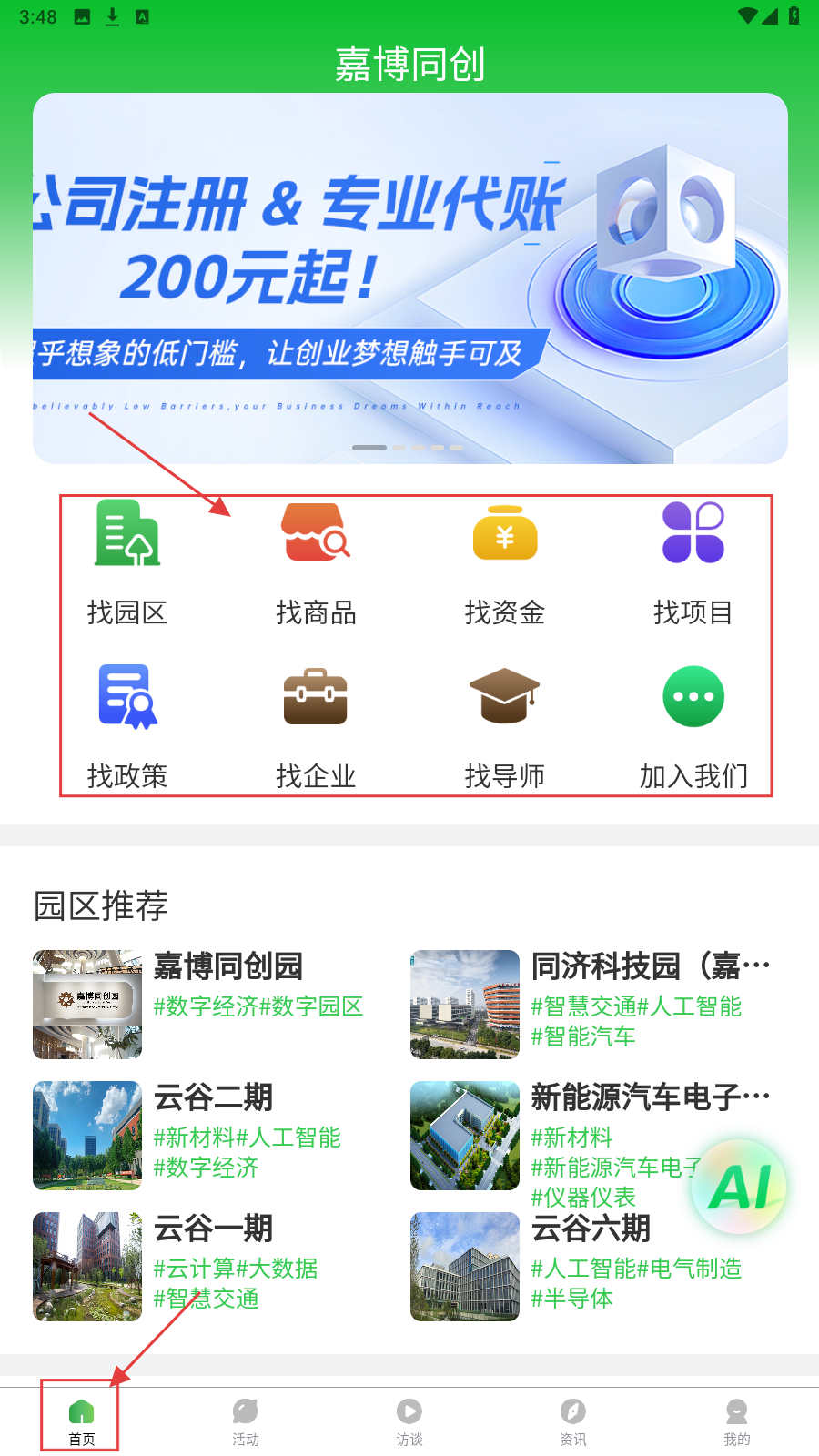
Task: Go to the 资讯 tab
Action: click(x=573, y=1421)
